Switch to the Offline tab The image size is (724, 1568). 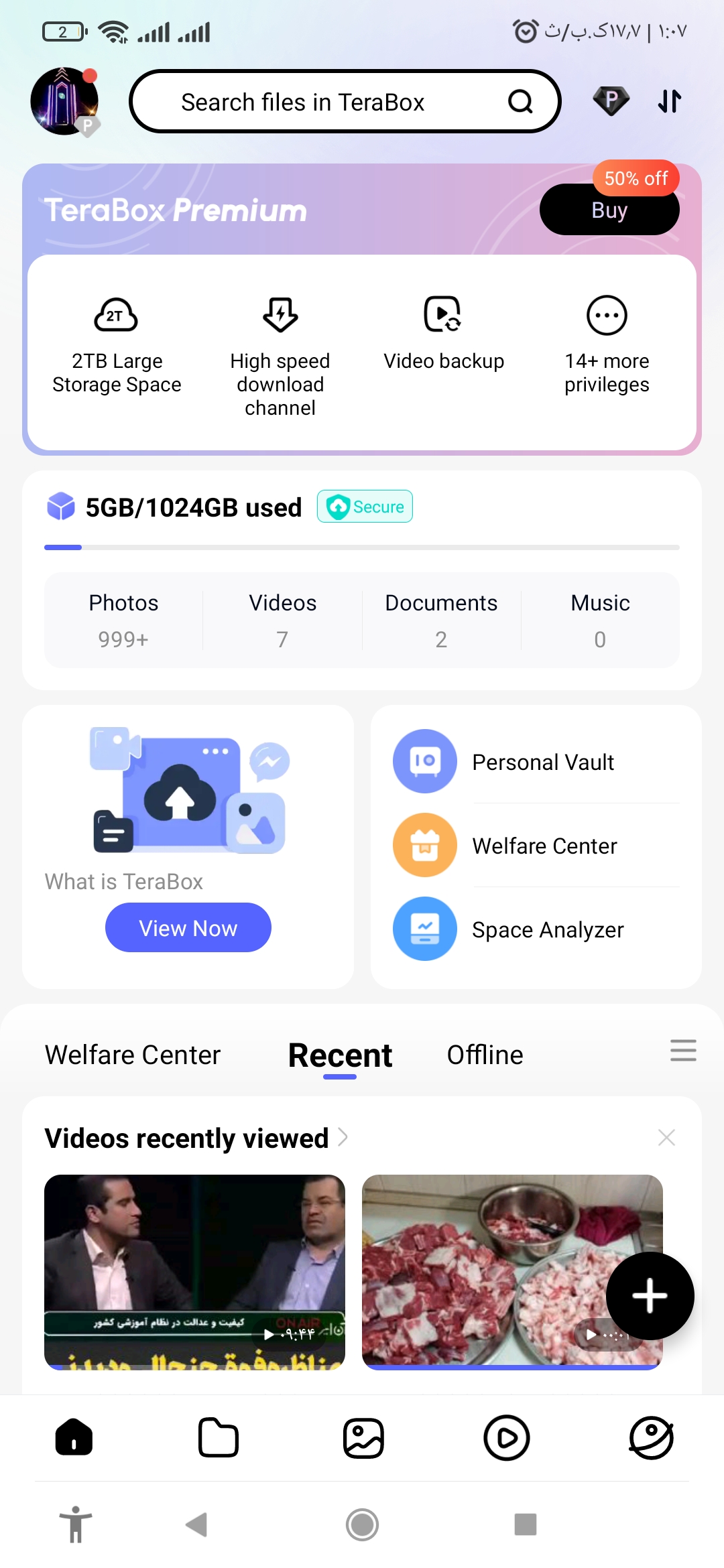(x=485, y=1055)
